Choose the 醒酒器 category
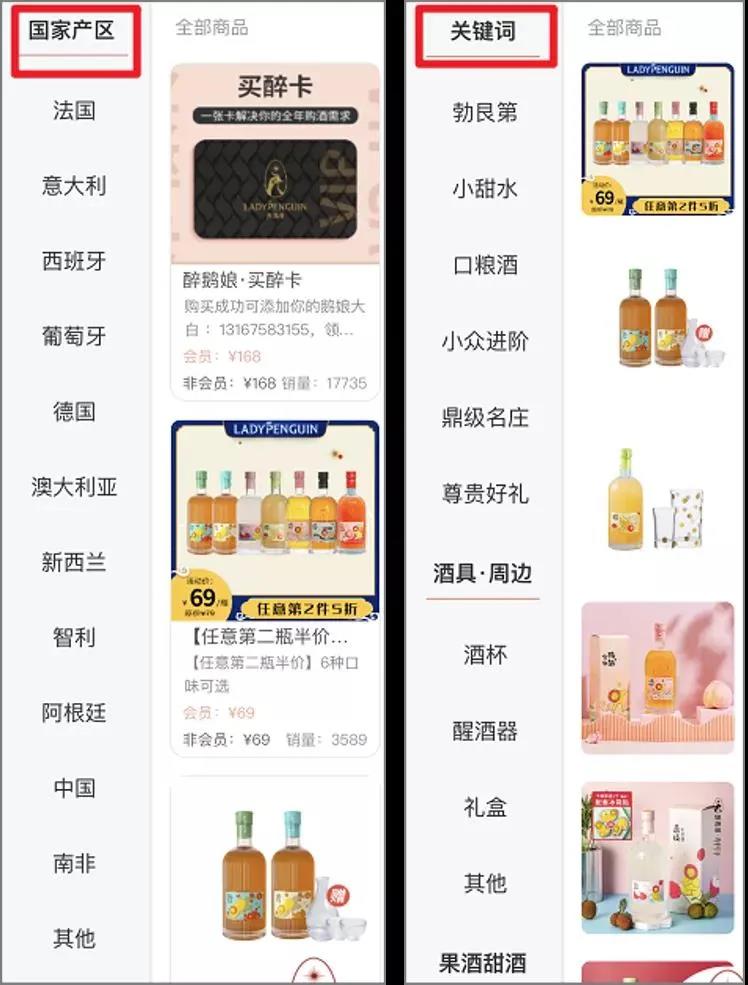The image size is (748, 985). point(485,731)
